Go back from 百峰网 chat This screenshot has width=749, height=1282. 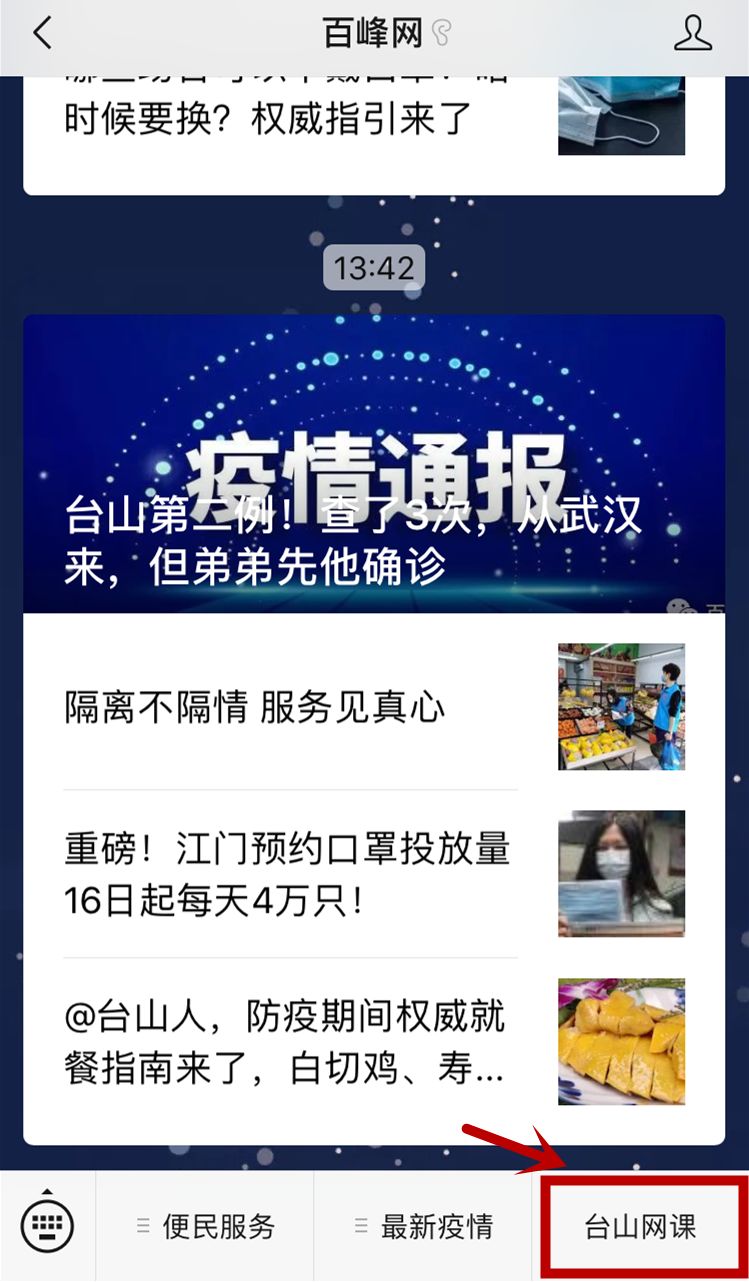pos(42,34)
